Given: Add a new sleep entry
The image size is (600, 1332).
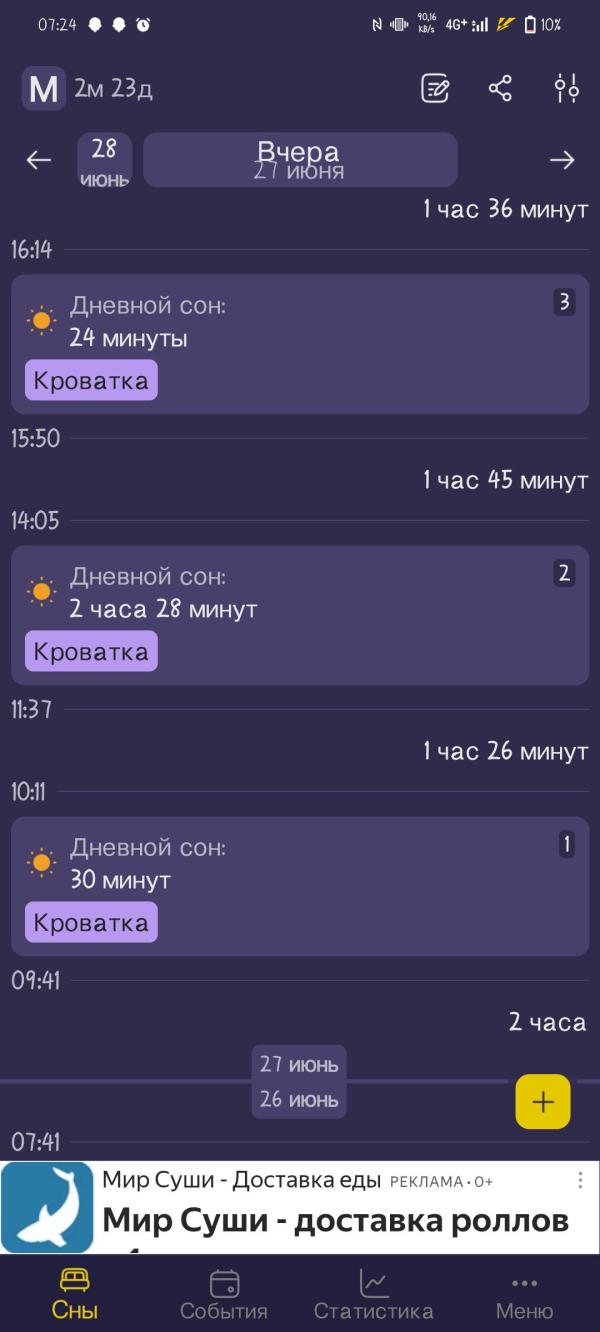Looking at the screenshot, I should [x=543, y=1102].
